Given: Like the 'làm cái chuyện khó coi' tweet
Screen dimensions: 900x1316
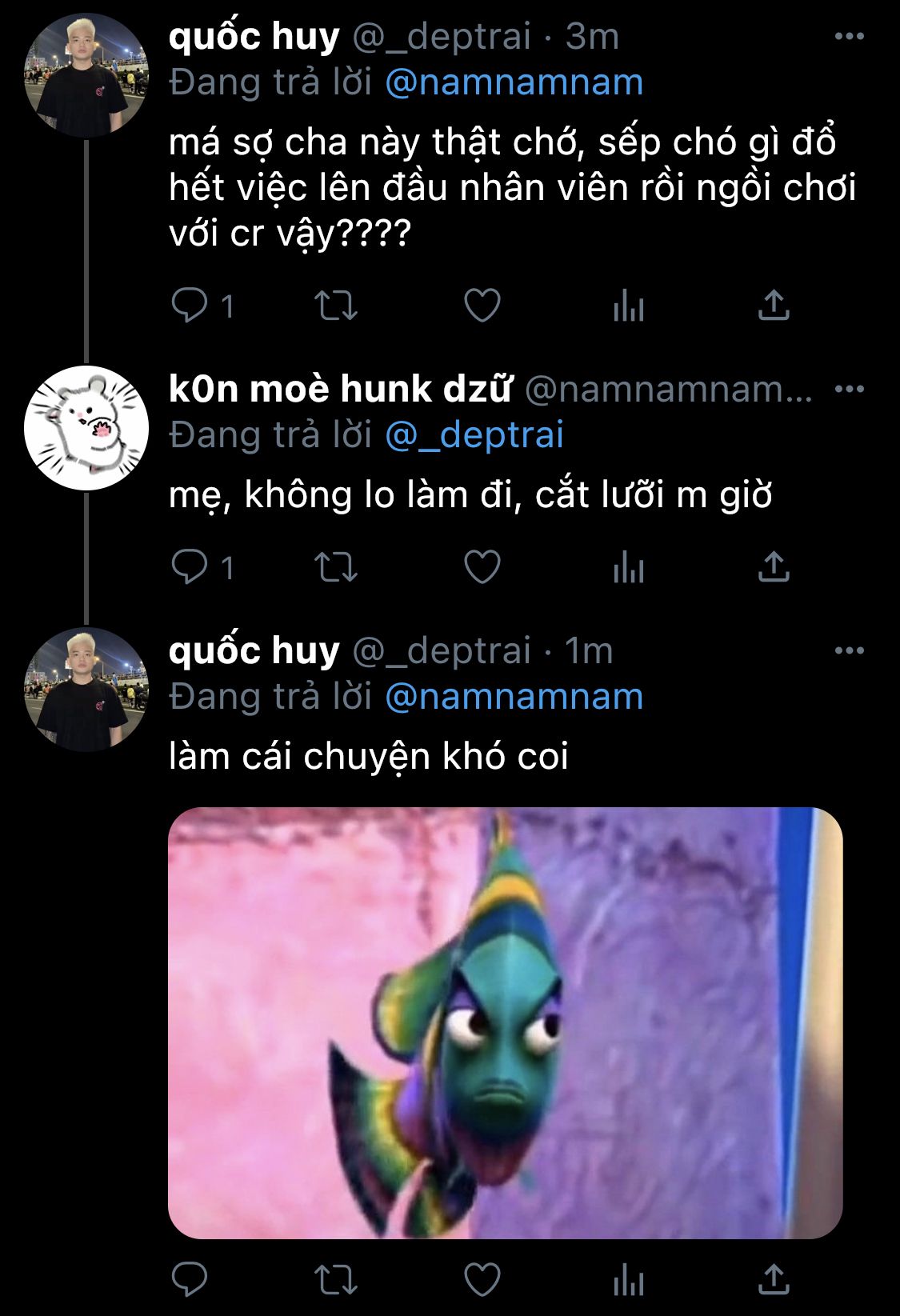Looking at the screenshot, I should tap(482, 1279).
